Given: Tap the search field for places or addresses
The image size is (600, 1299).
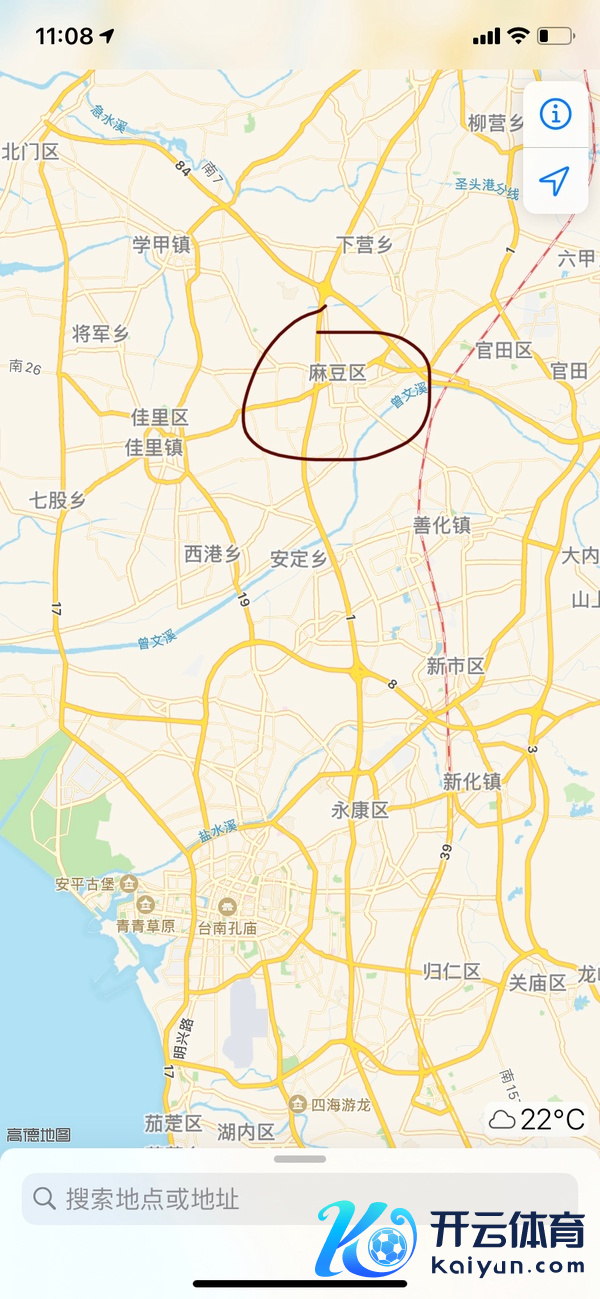Looking at the screenshot, I should [300, 1198].
